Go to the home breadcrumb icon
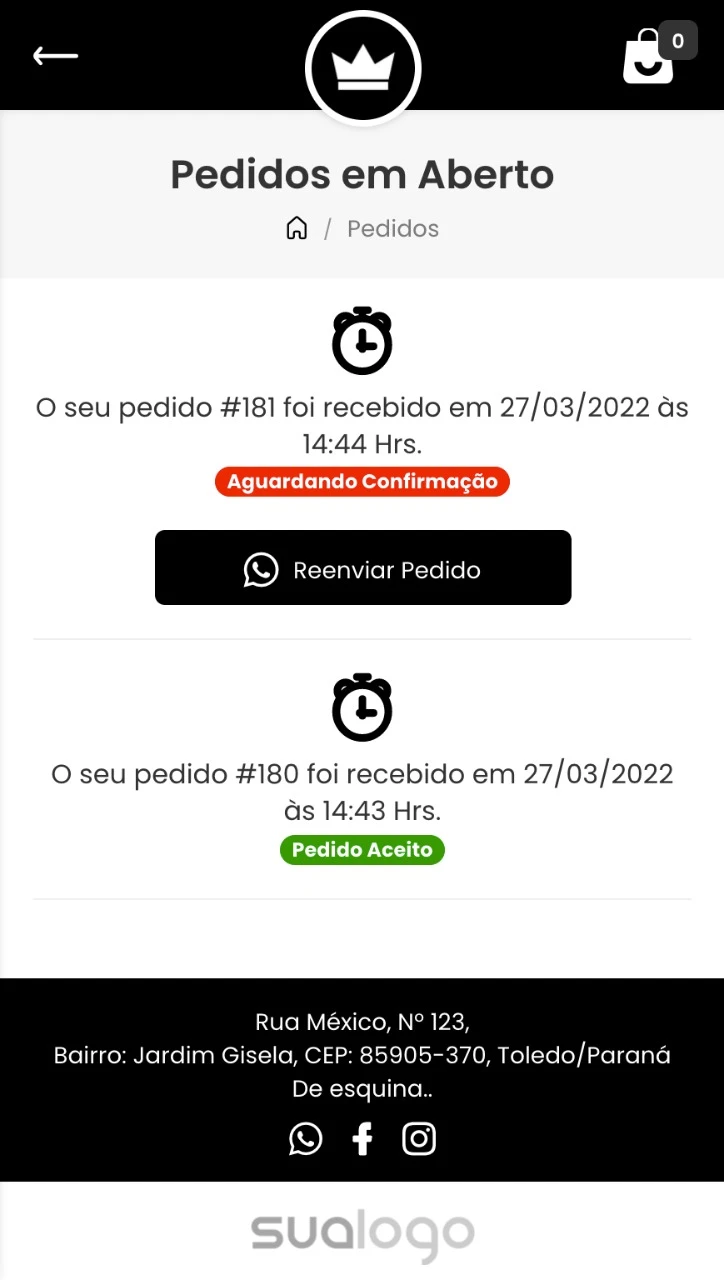The width and height of the screenshot is (724, 1280). pyautogui.click(x=297, y=229)
